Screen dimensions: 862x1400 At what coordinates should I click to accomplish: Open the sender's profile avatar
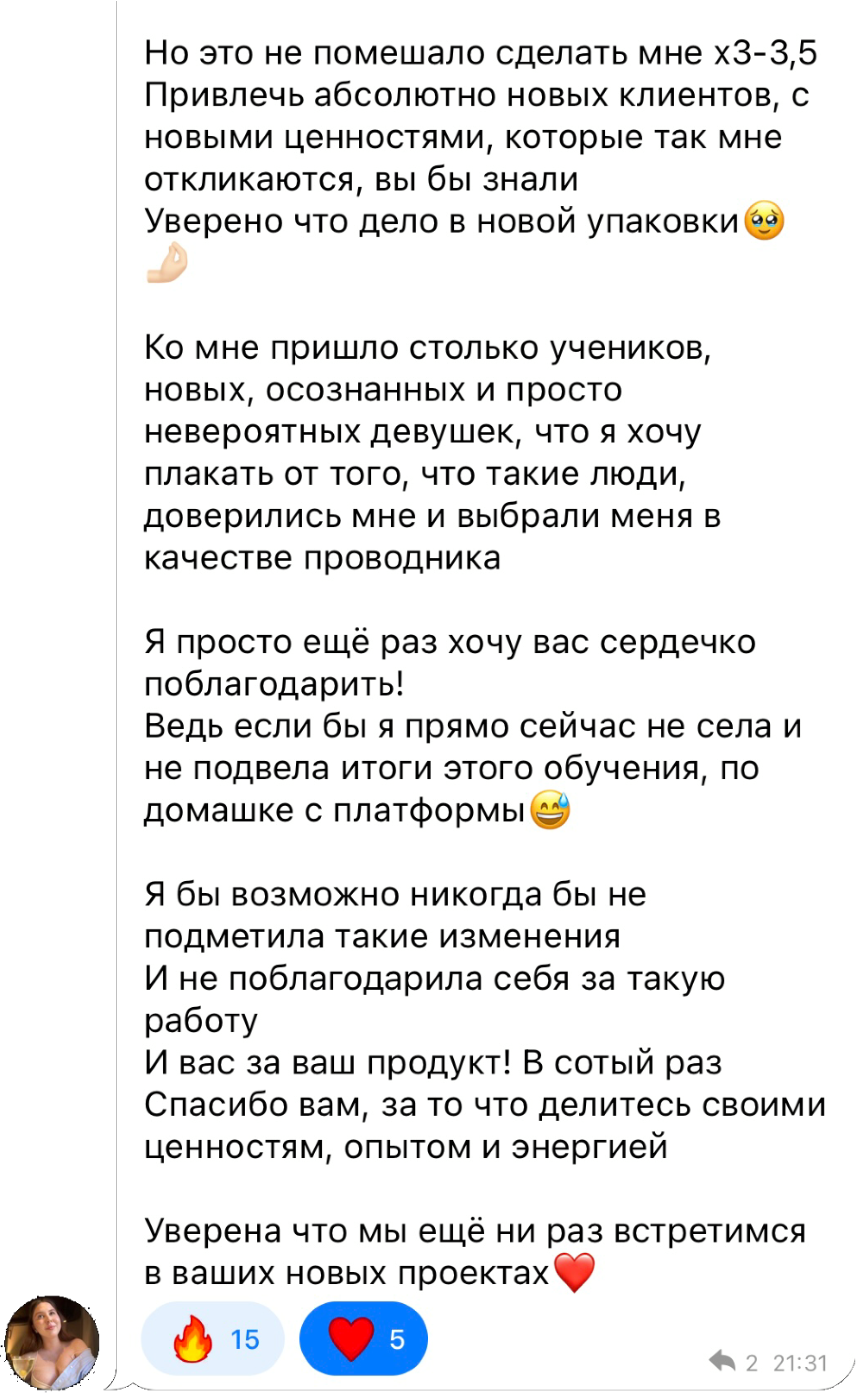[x=52, y=1343]
